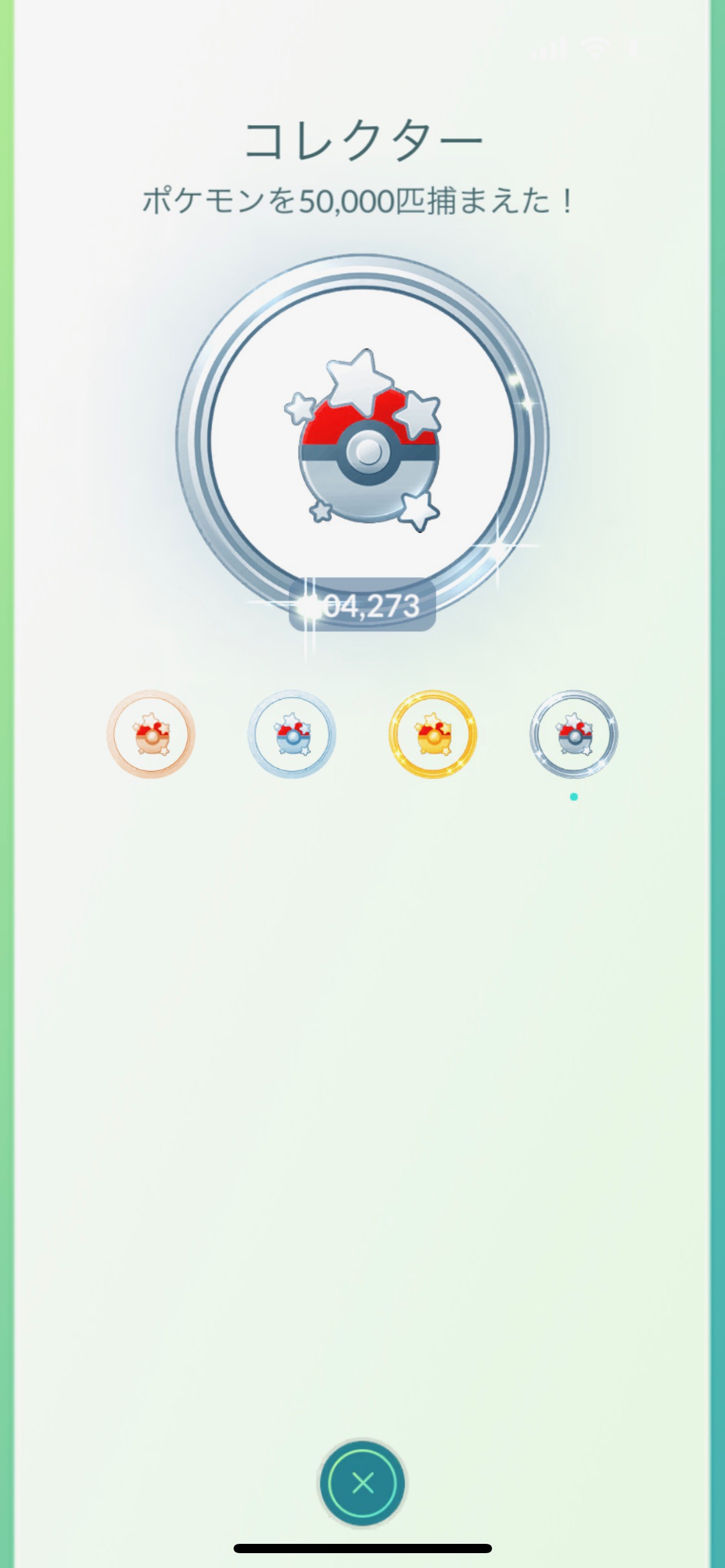Screen dimensions: 725x1568
Task: Select the gold medal tier
Action: pos(433,734)
